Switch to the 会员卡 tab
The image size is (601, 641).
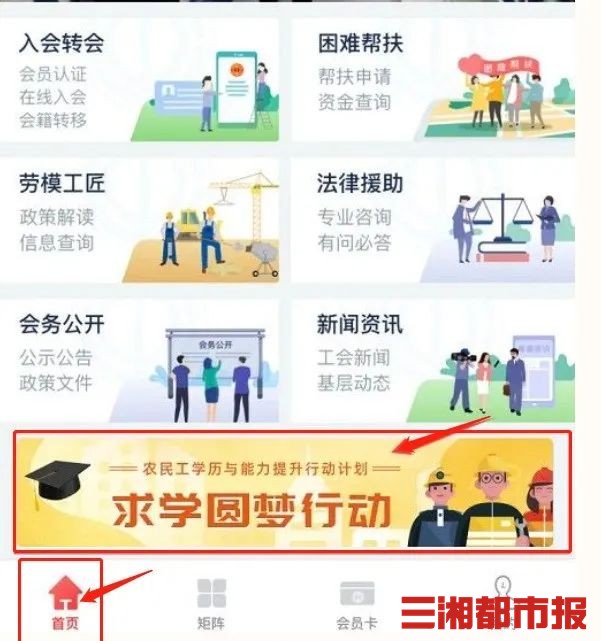click(x=356, y=602)
